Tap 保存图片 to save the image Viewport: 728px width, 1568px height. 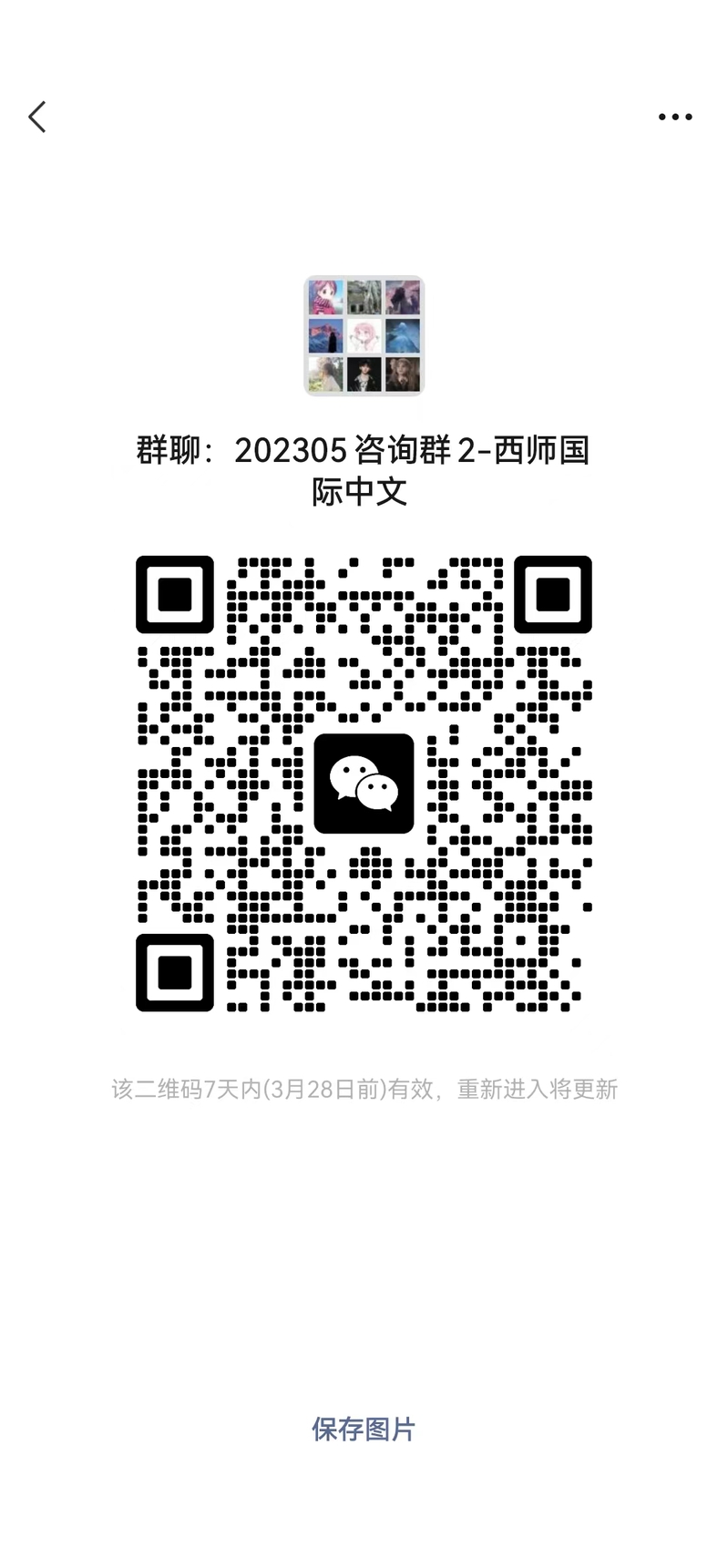363,1429
